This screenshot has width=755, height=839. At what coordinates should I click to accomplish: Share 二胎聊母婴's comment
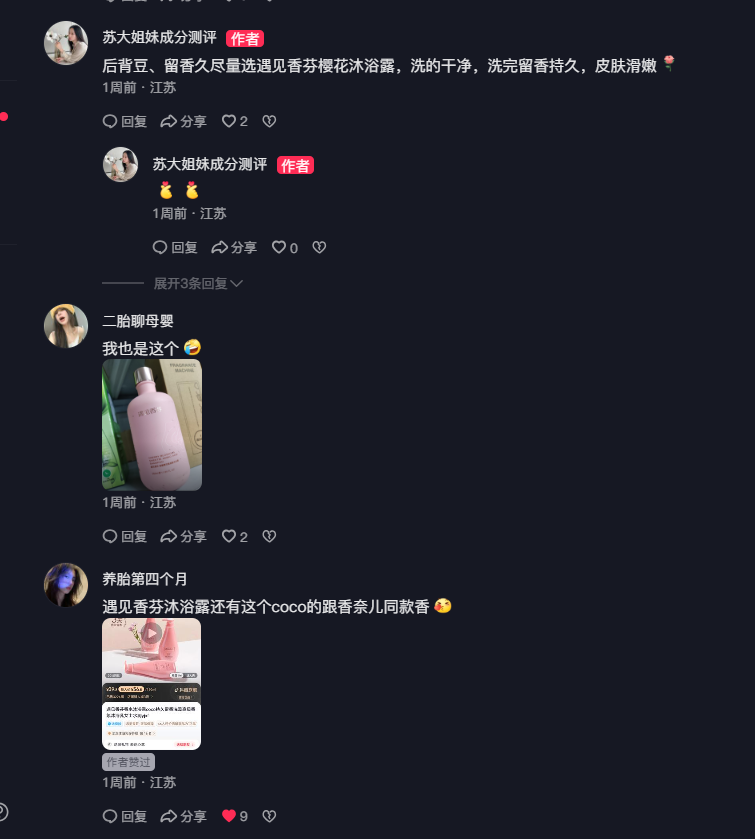tap(183, 536)
